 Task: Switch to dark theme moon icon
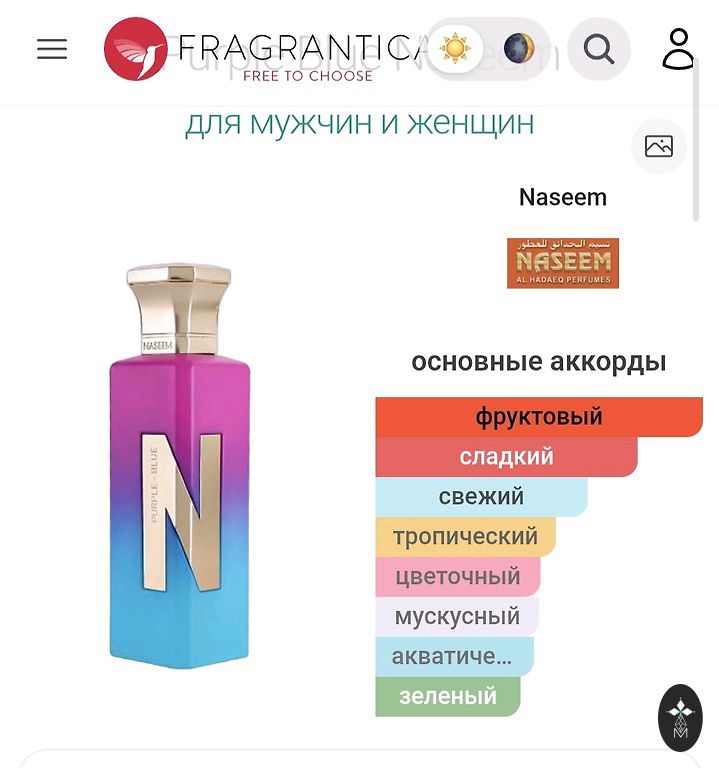coord(518,49)
